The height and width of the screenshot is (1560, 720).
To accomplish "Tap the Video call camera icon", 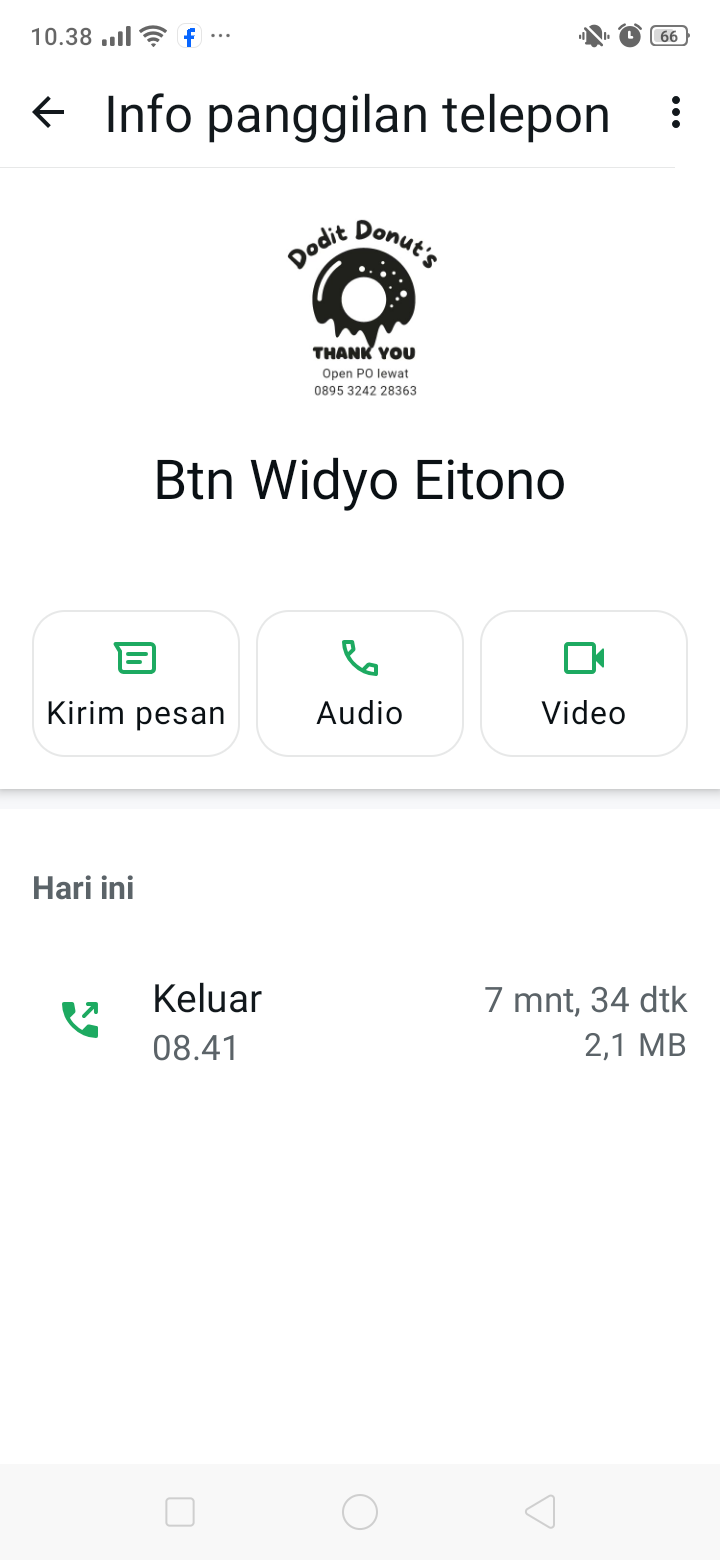I will [x=583, y=658].
